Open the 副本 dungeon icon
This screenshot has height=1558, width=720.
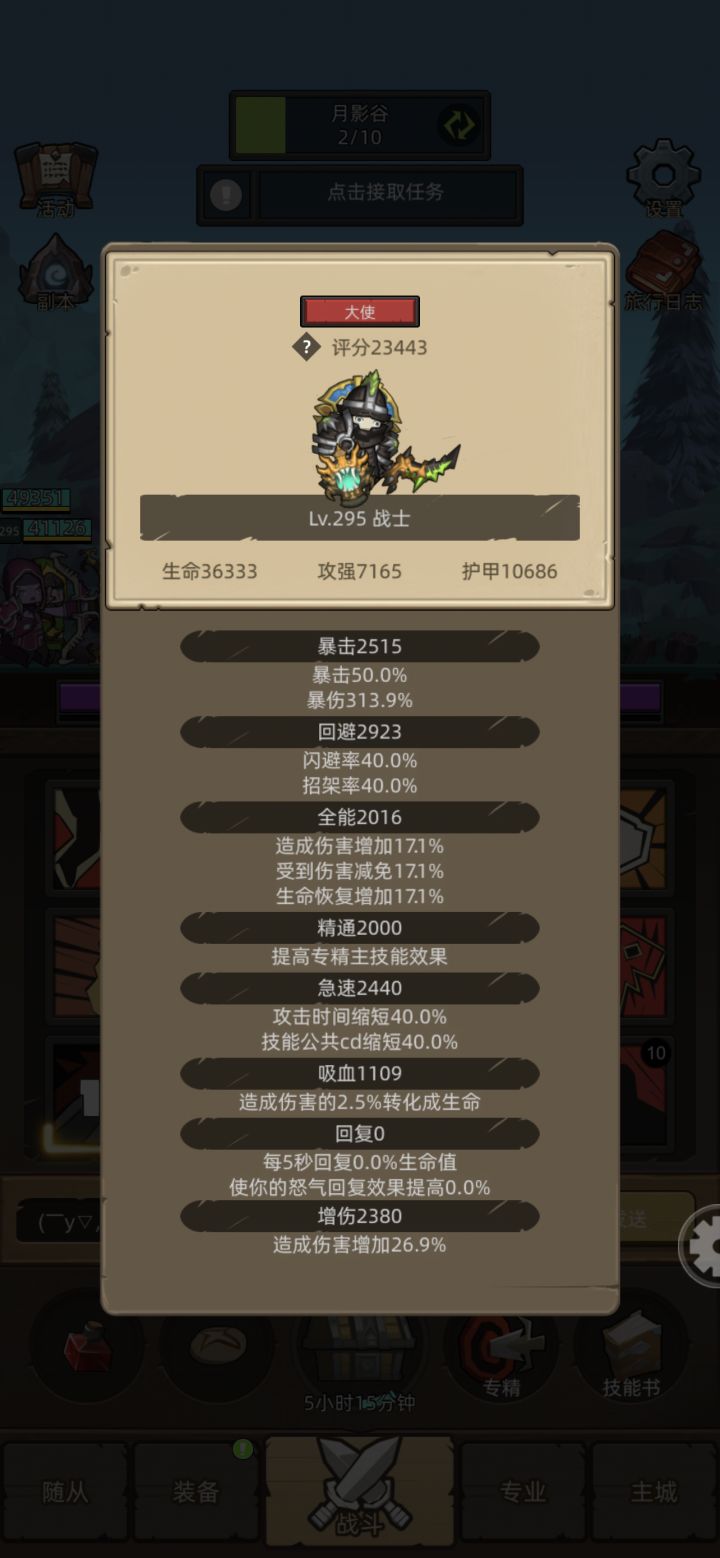58,272
